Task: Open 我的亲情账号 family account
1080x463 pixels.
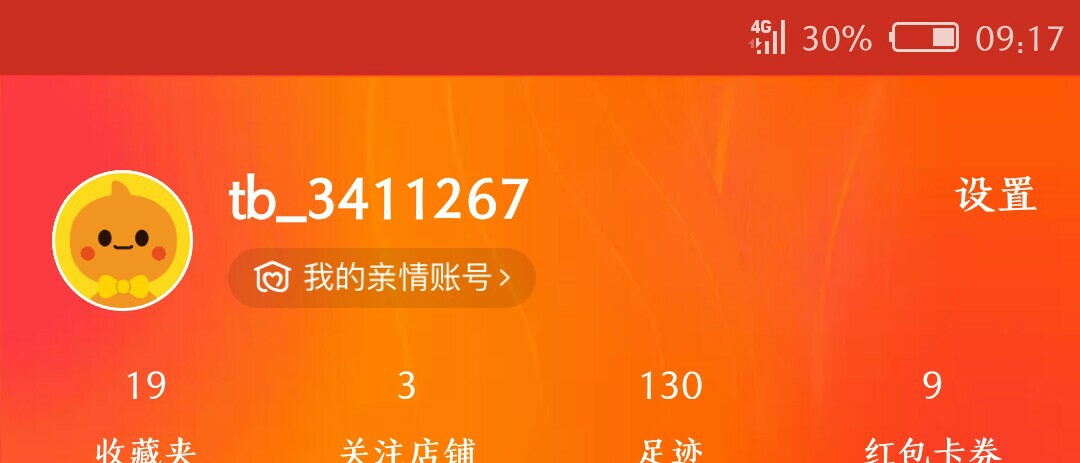Action: click(382, 278)
